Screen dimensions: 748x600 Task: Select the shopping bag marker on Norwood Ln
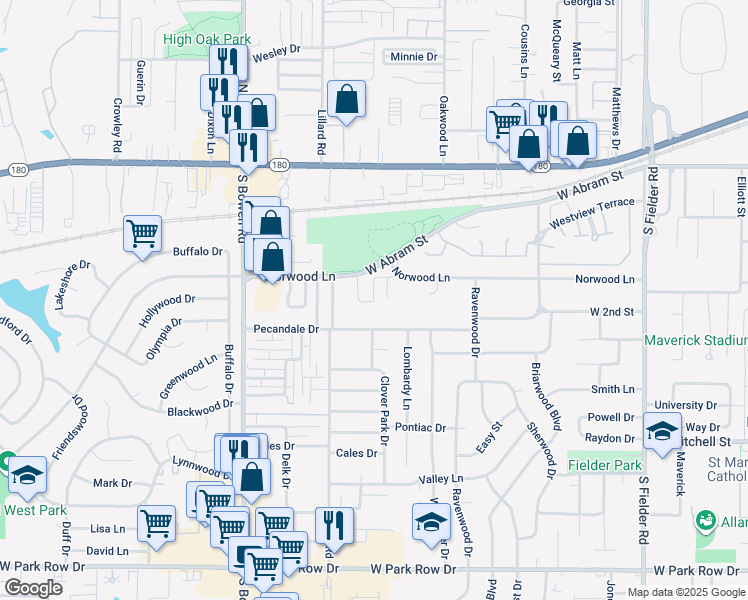tap(272, 260)
